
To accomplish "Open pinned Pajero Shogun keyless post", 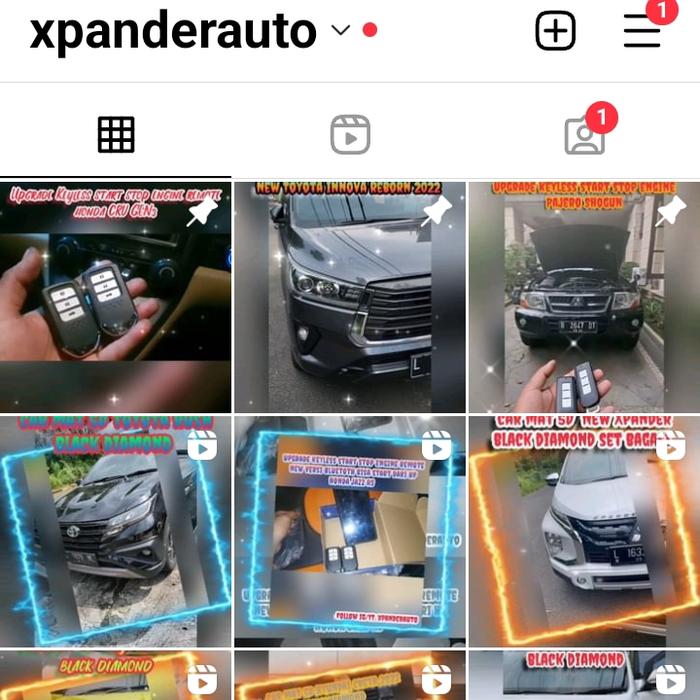I will 584,297.
